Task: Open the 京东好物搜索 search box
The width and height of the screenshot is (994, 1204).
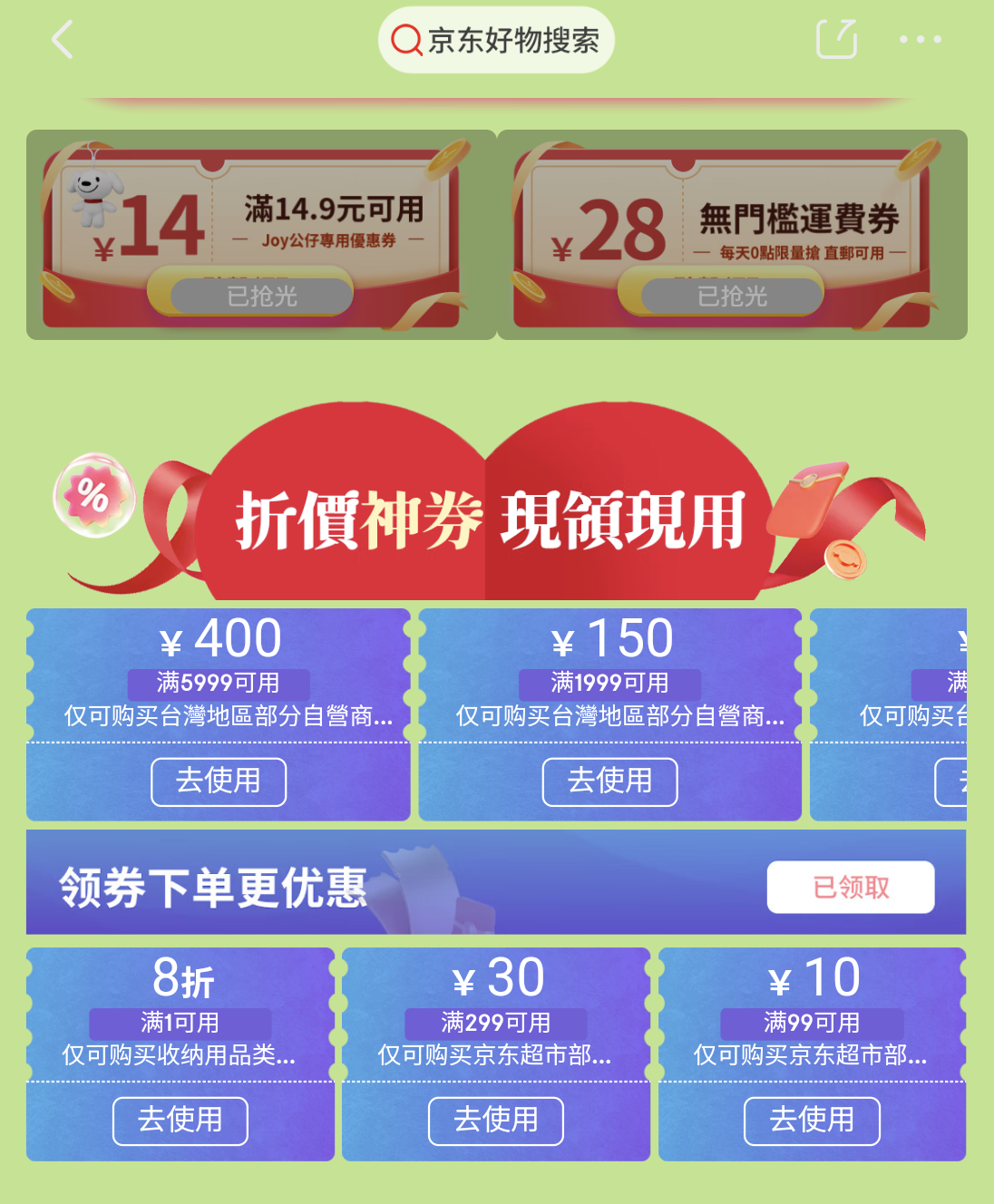Action: click(x=496, y=41)
